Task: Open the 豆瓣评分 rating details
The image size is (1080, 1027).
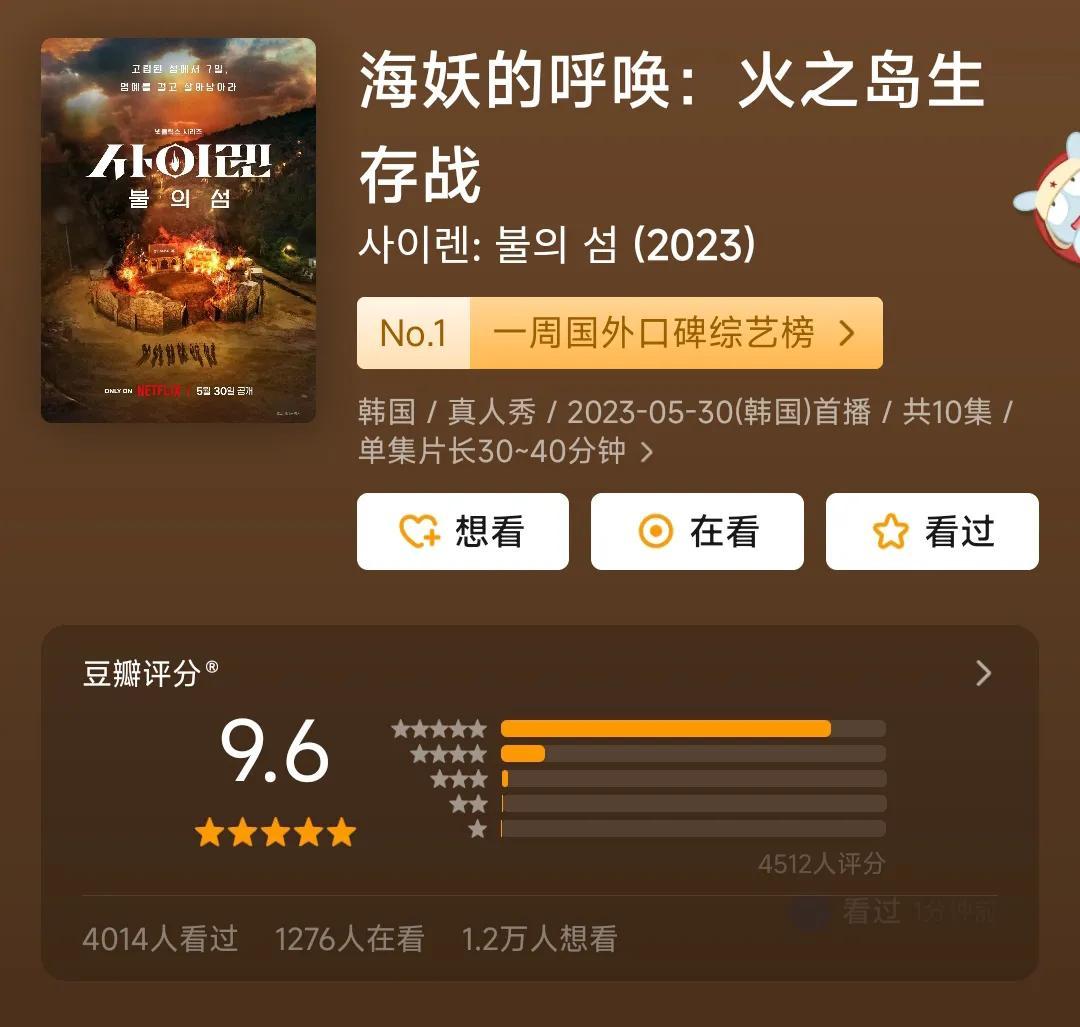Action: [983, 673]
